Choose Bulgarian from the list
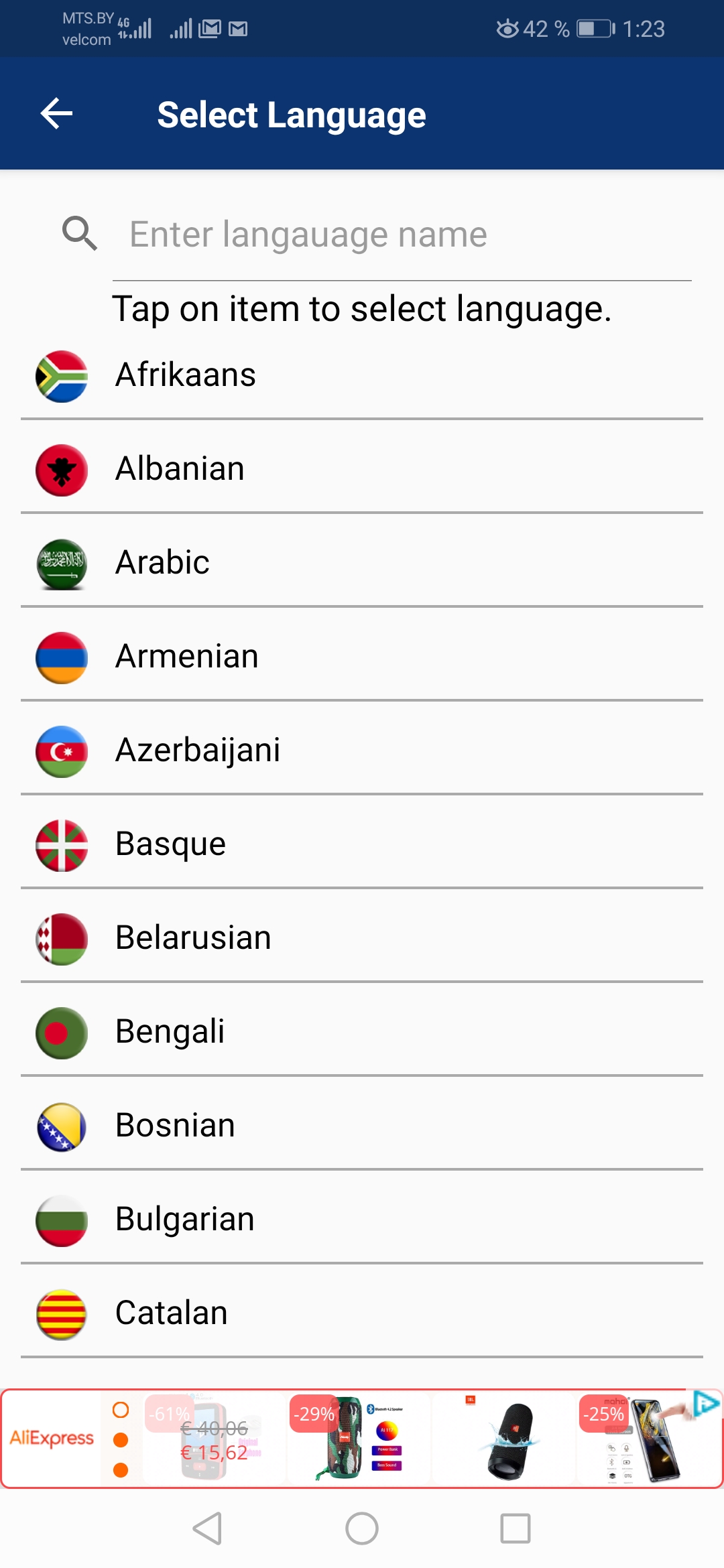 [362, 1220]
